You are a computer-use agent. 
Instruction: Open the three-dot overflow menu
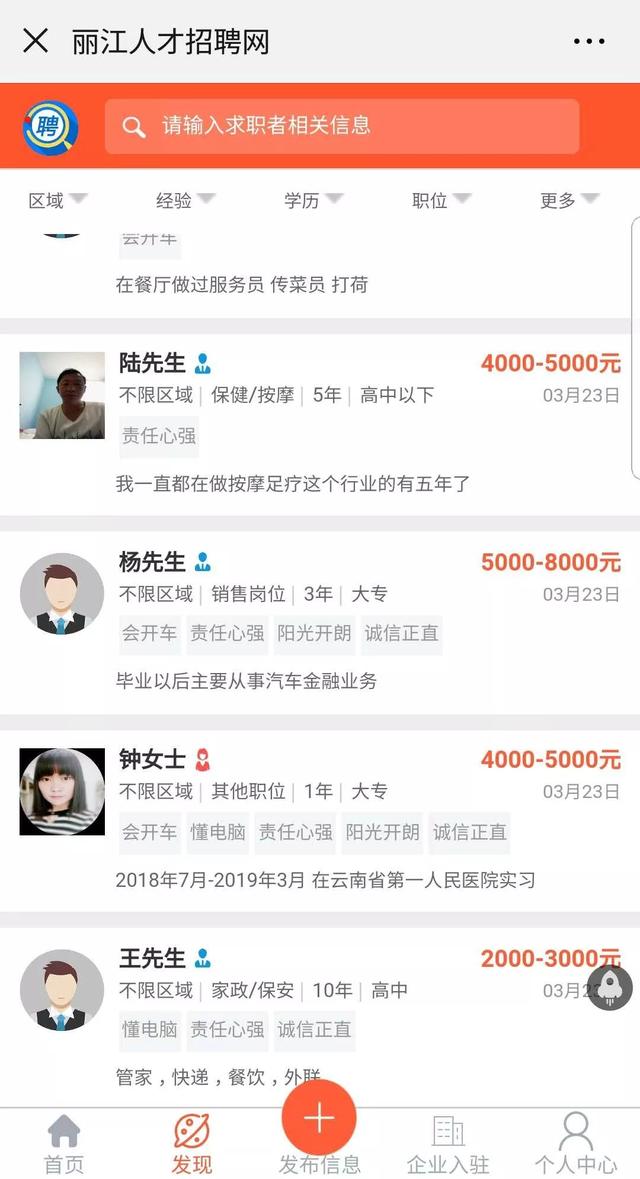click(x=589, y=41)
